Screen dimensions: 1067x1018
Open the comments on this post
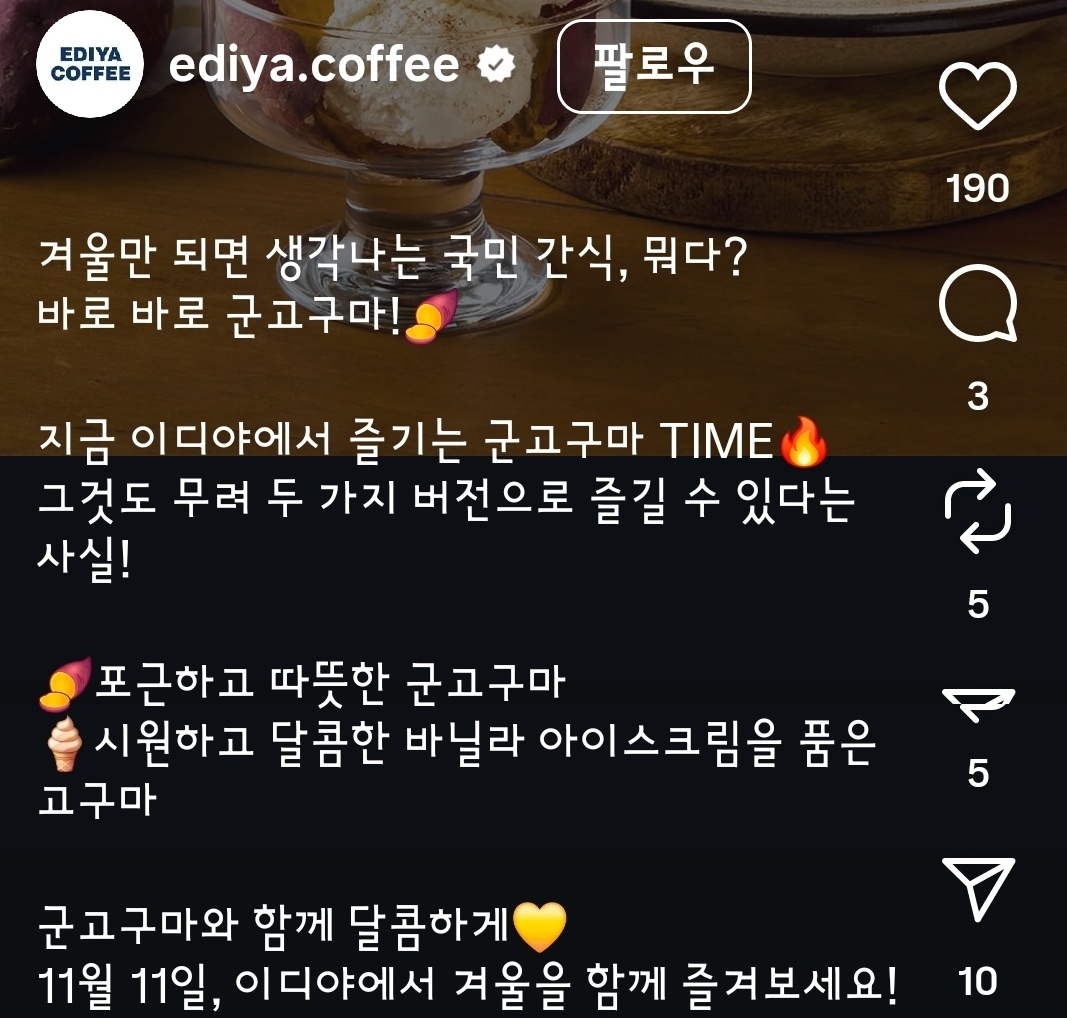978,307
